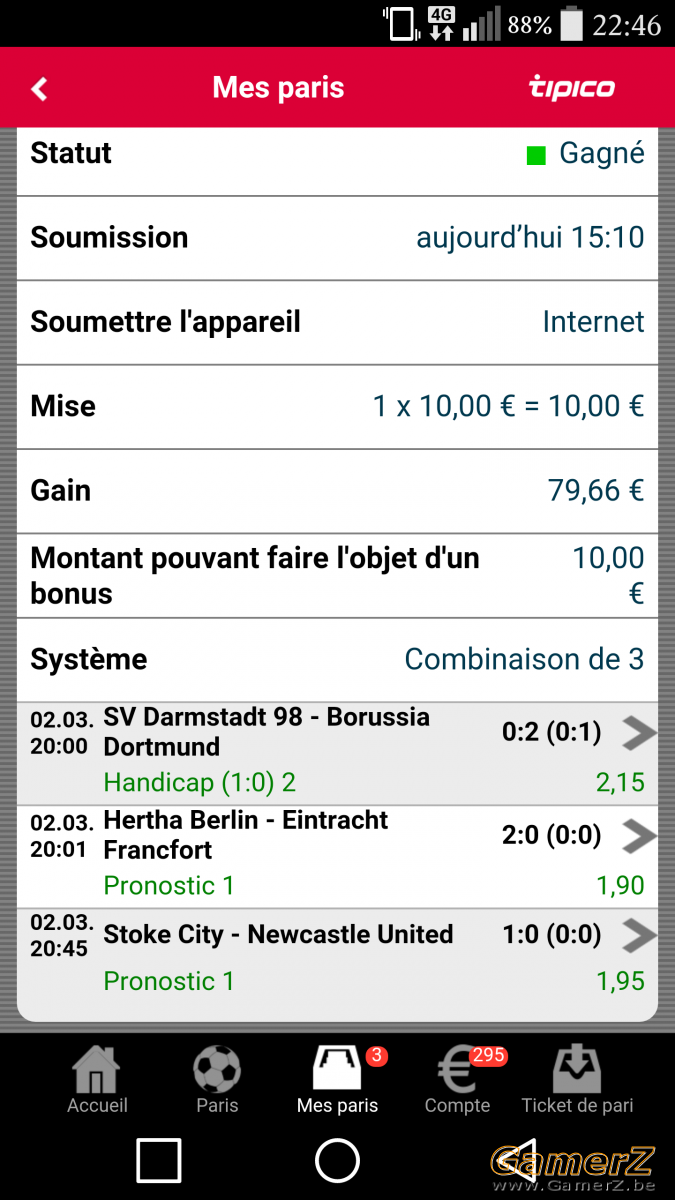Open the Stoke City - Newcastle United match

[337, 959]
